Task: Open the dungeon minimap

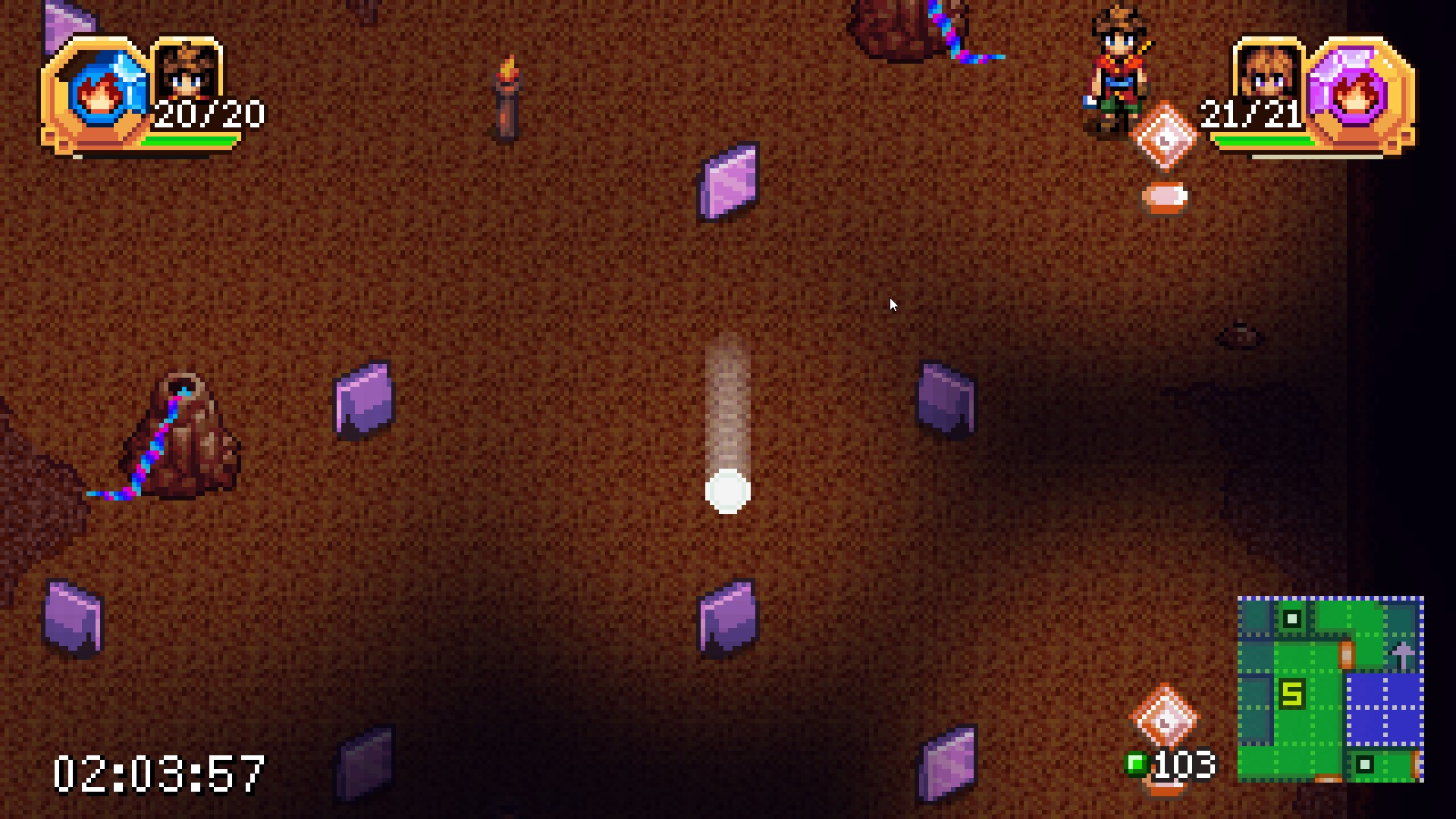Action: (x=1330, y=689)
